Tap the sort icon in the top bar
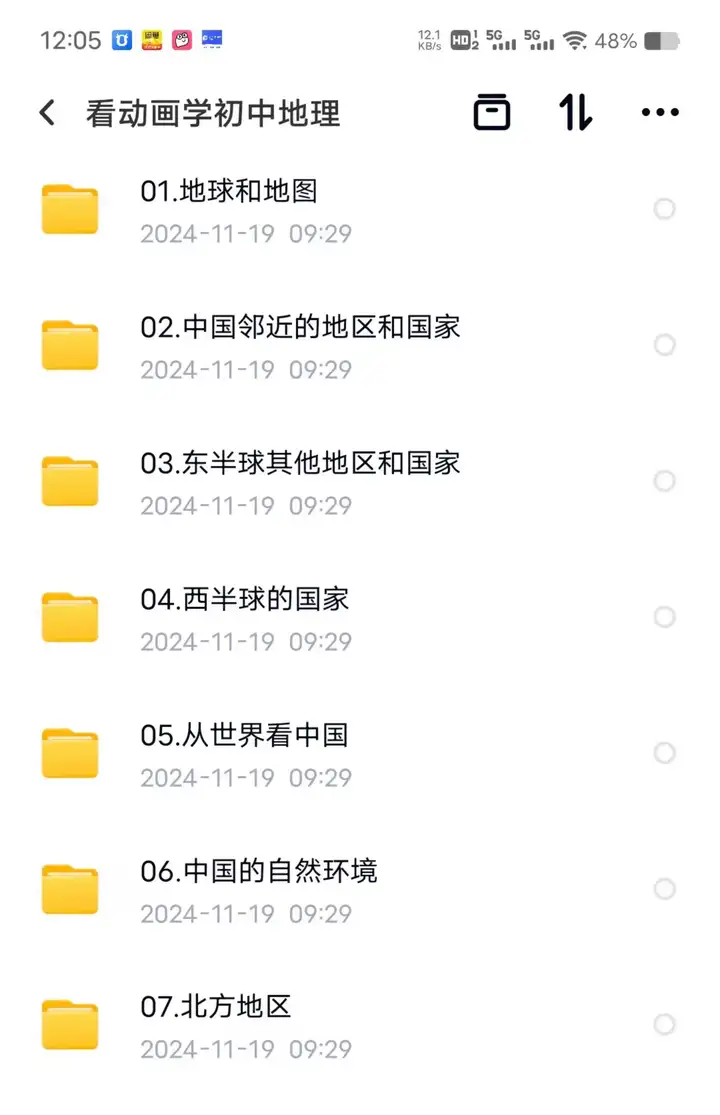The image size is (720, 1115). coord(575,113)
